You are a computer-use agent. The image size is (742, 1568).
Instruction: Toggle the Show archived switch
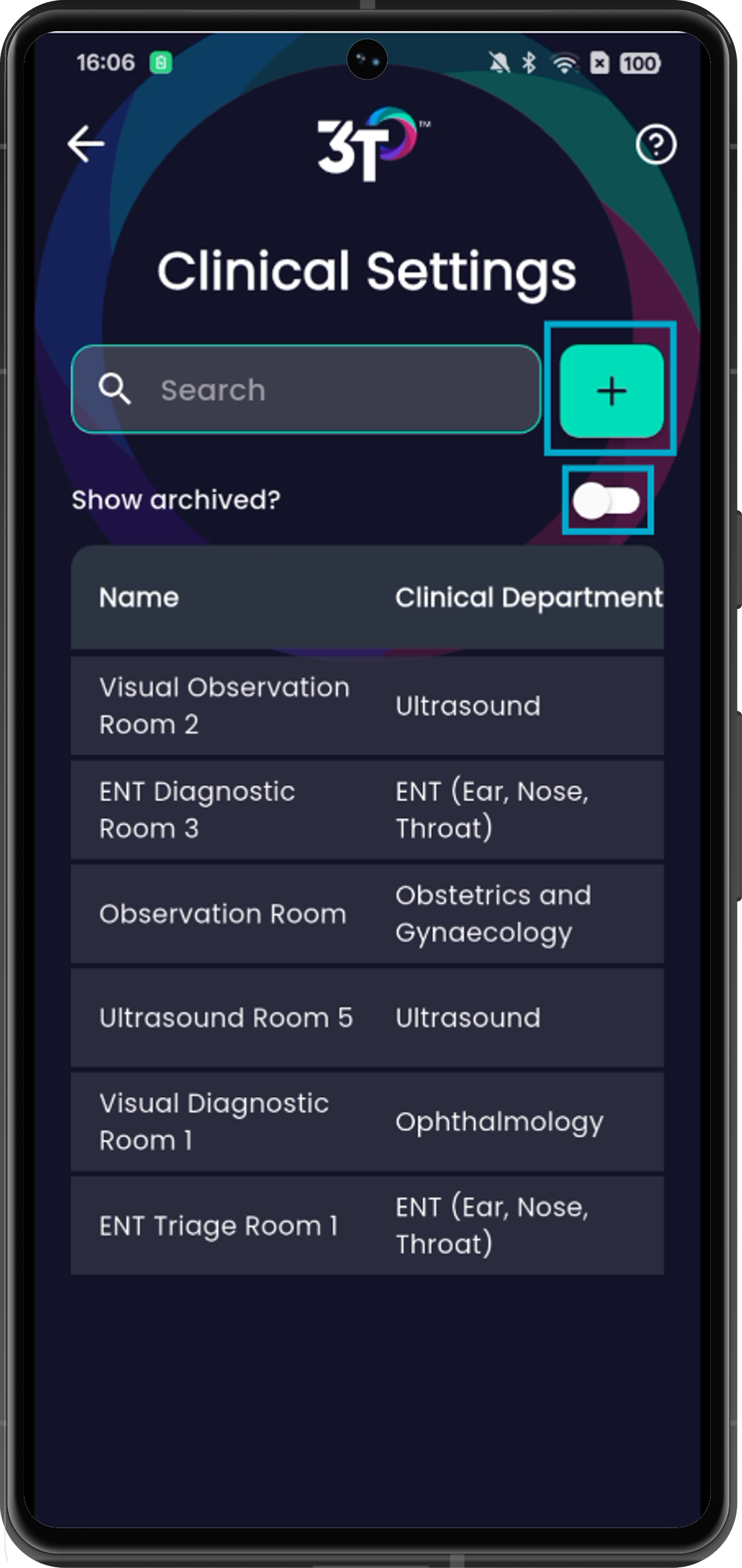[607, 501]
